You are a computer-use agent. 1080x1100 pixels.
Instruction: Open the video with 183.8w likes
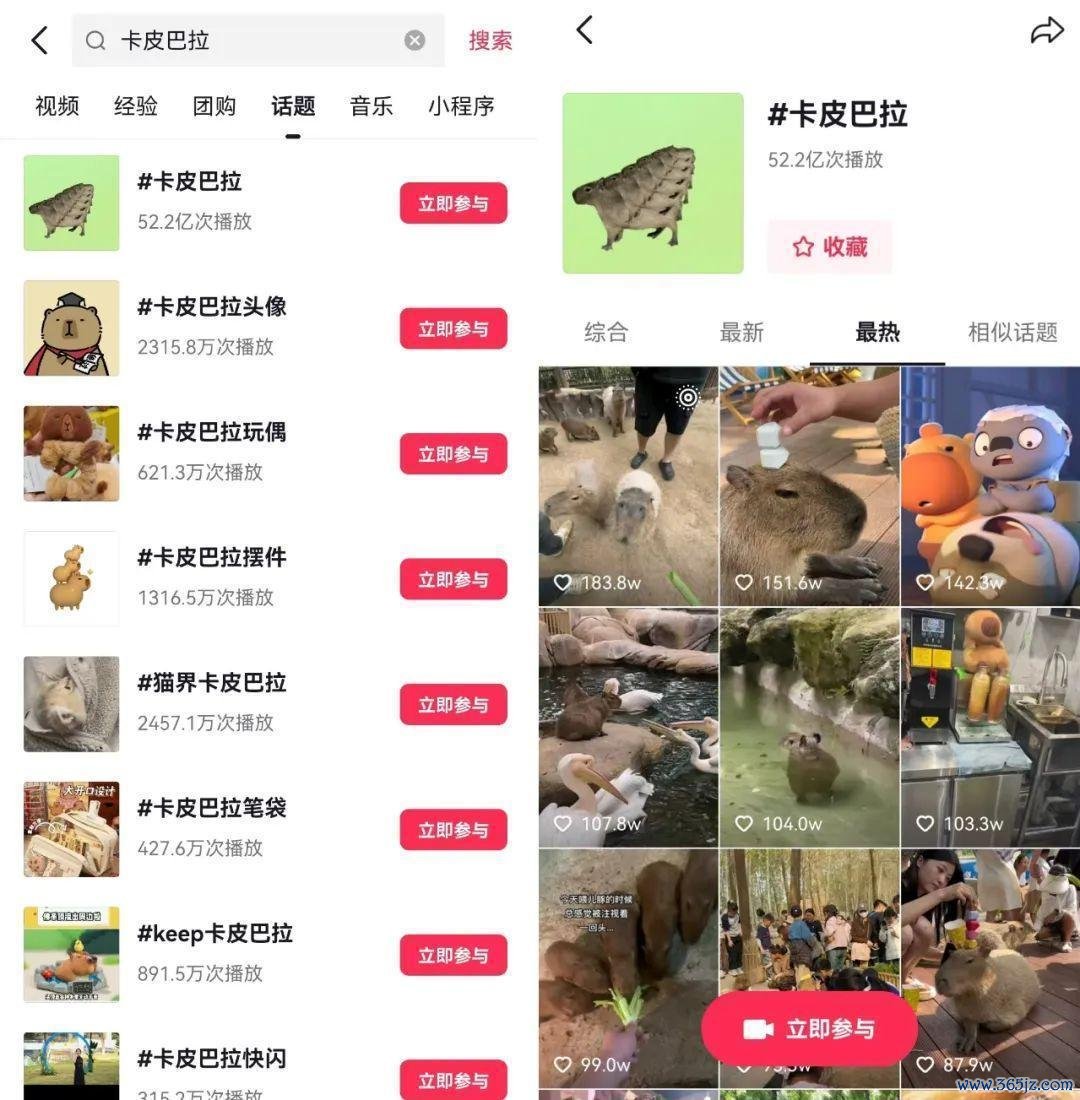(628, 486)
